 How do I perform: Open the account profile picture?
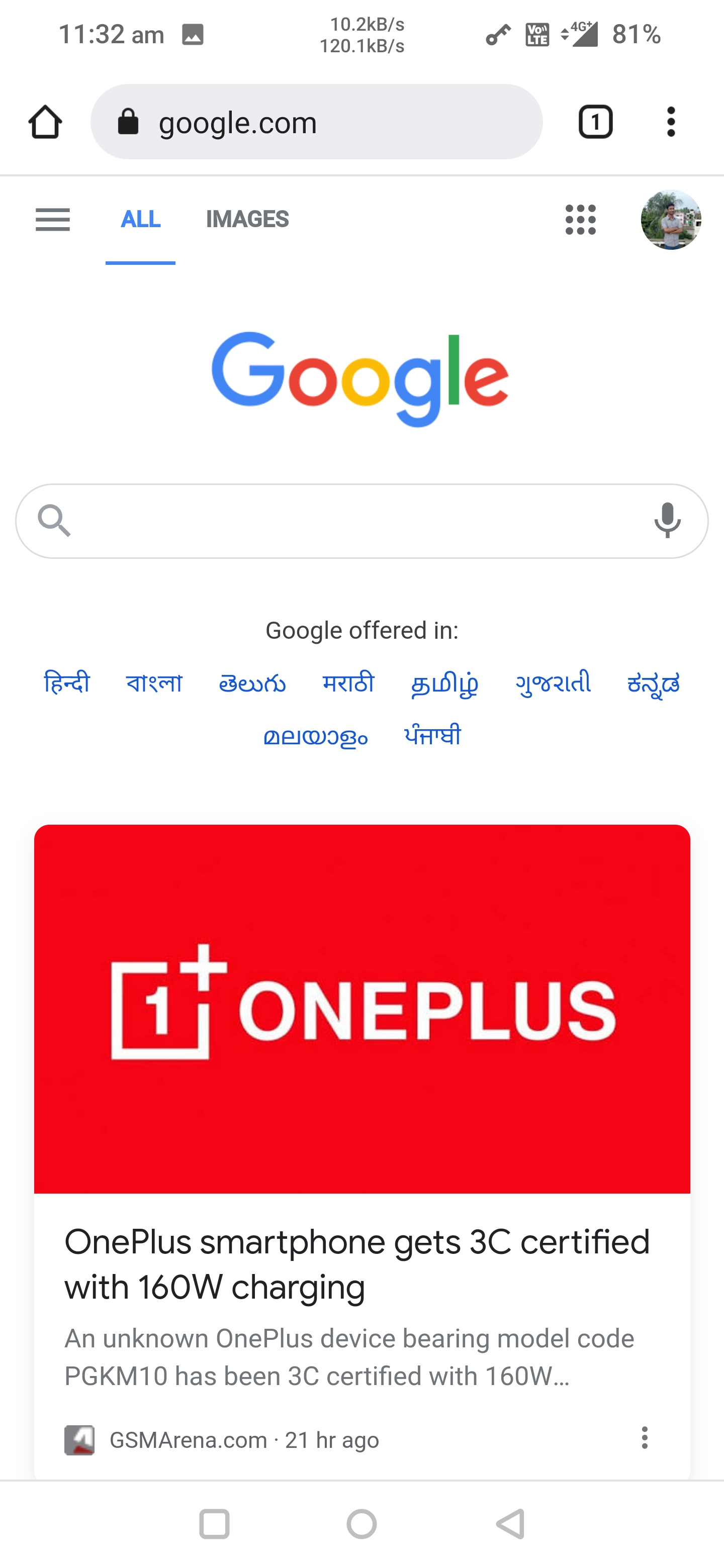click(671, 219)
